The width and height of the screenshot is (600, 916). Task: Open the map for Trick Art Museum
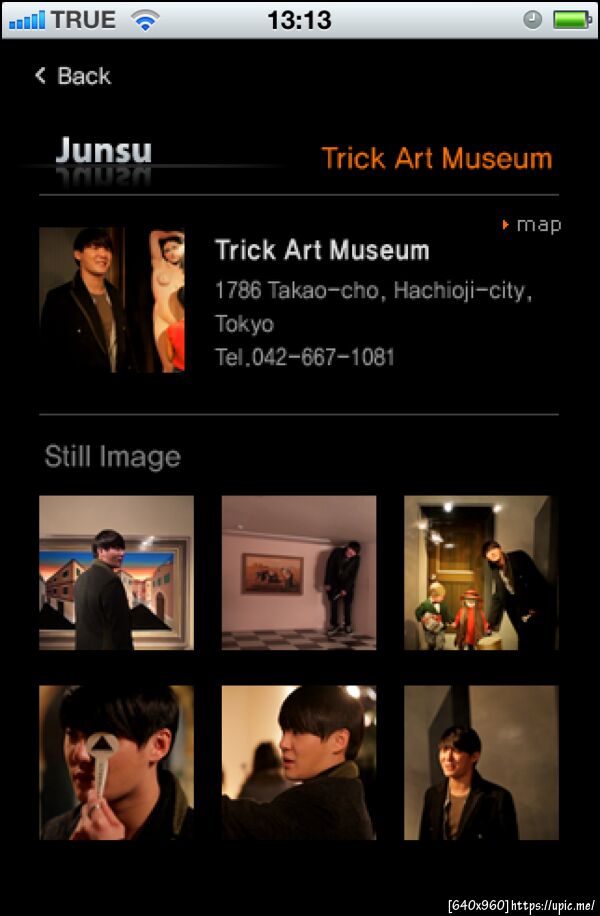tap(533, 225)
